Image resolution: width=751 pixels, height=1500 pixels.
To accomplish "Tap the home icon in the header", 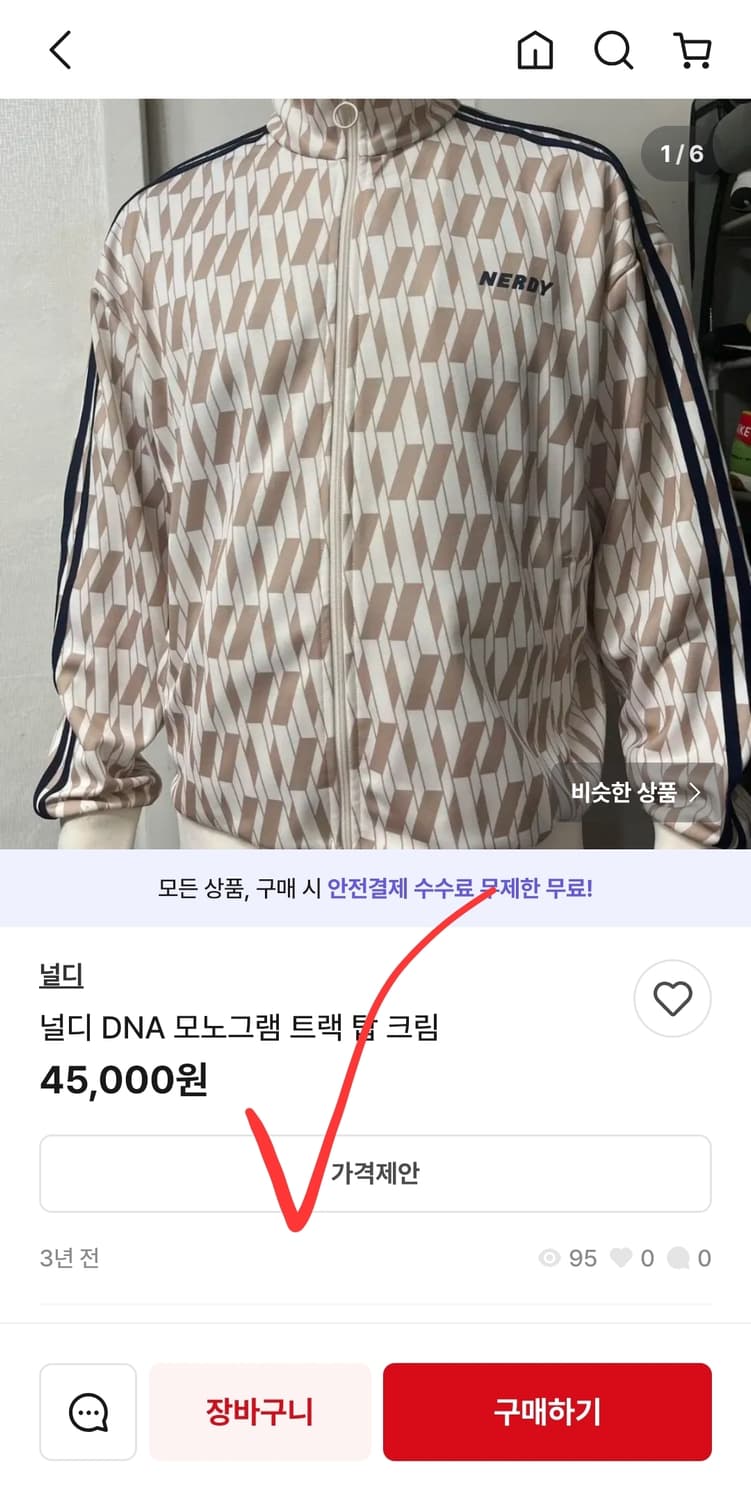I will 535,51.
